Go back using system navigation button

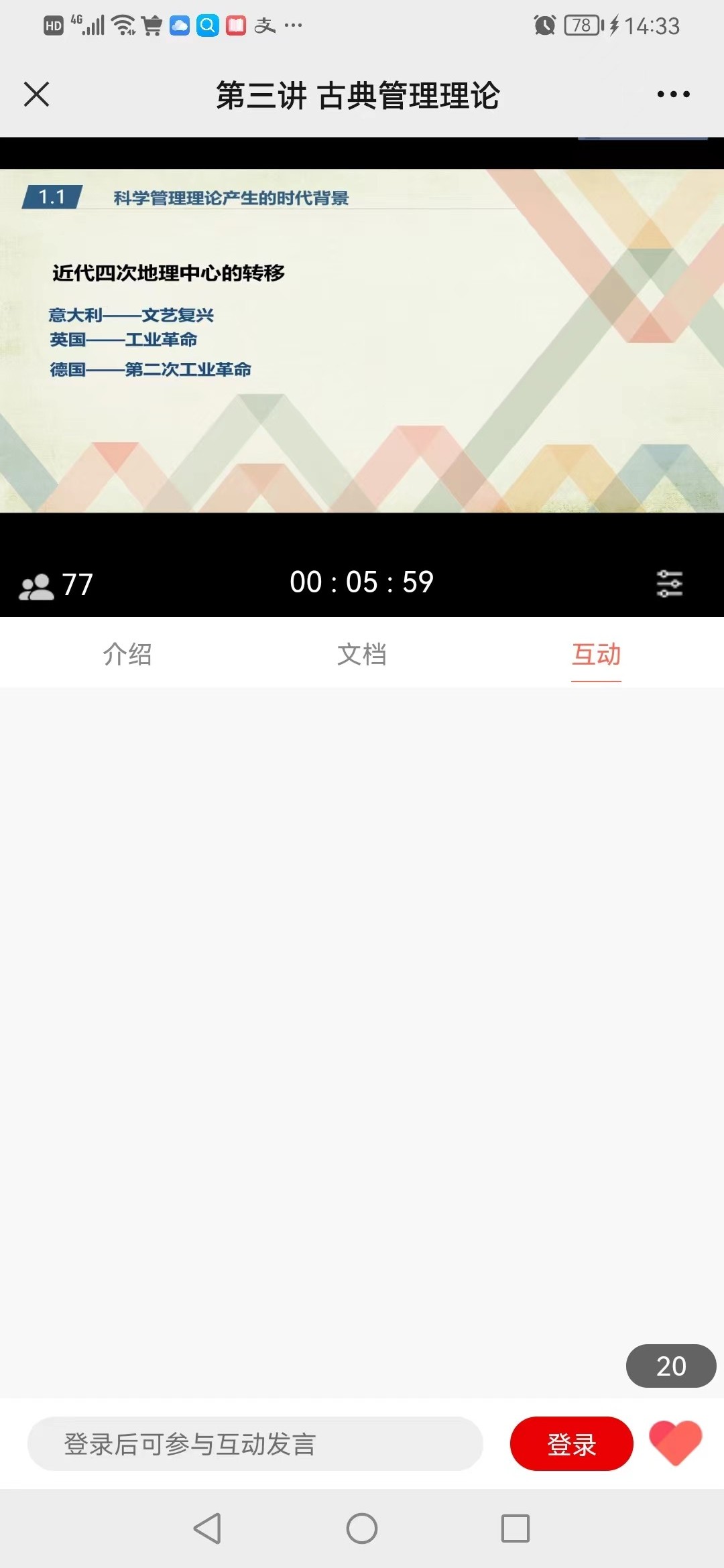[207, 1528]
